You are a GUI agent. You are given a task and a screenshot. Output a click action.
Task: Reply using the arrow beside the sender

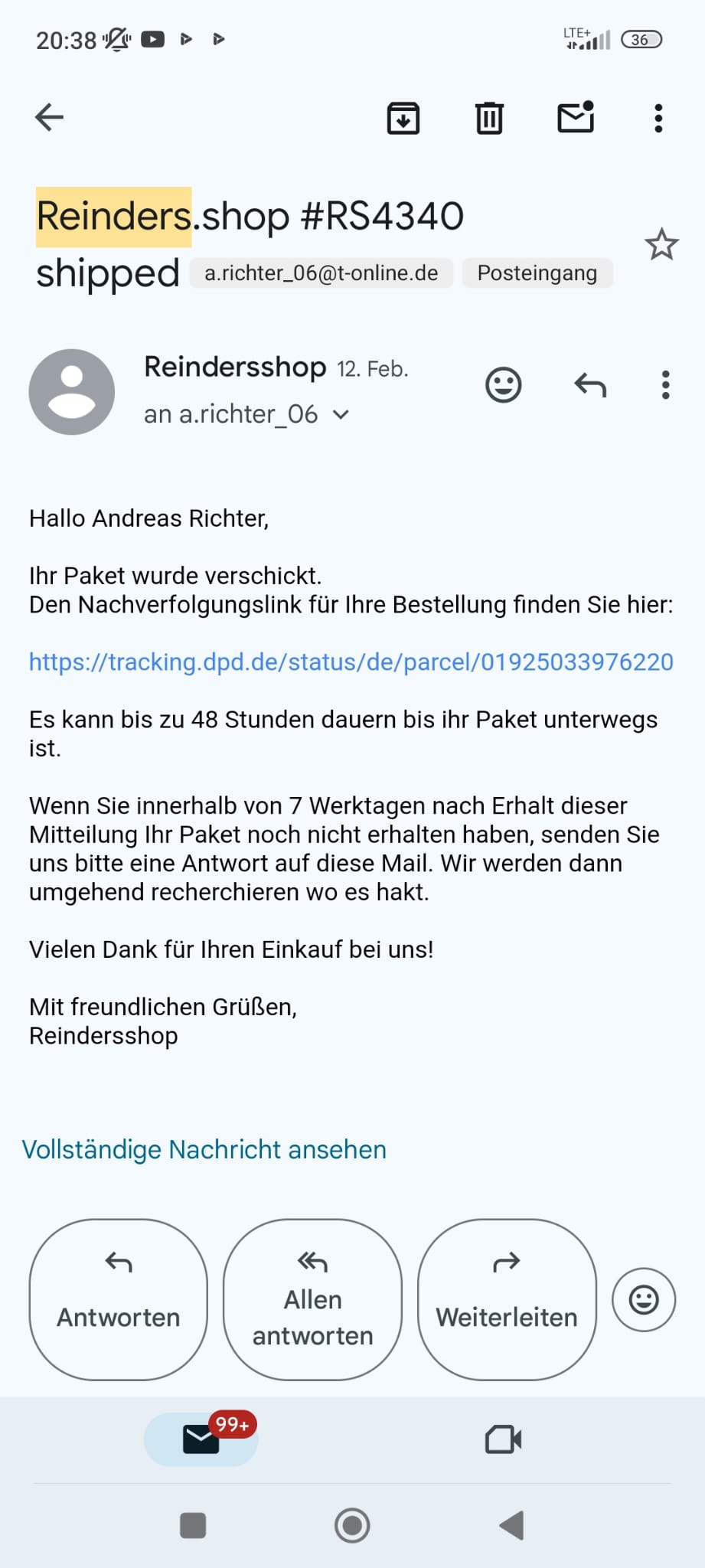point(590,385)
